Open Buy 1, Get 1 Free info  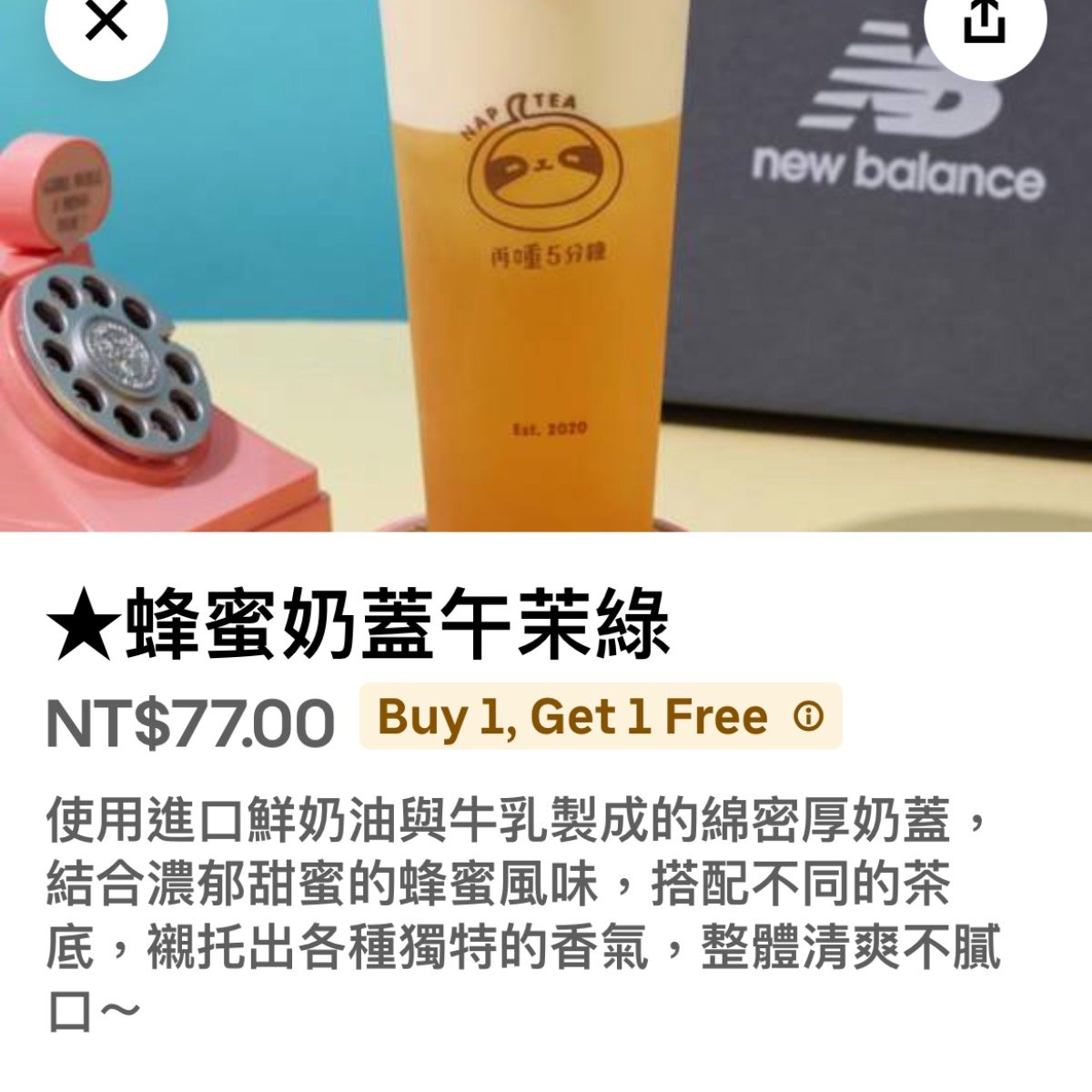808,716
